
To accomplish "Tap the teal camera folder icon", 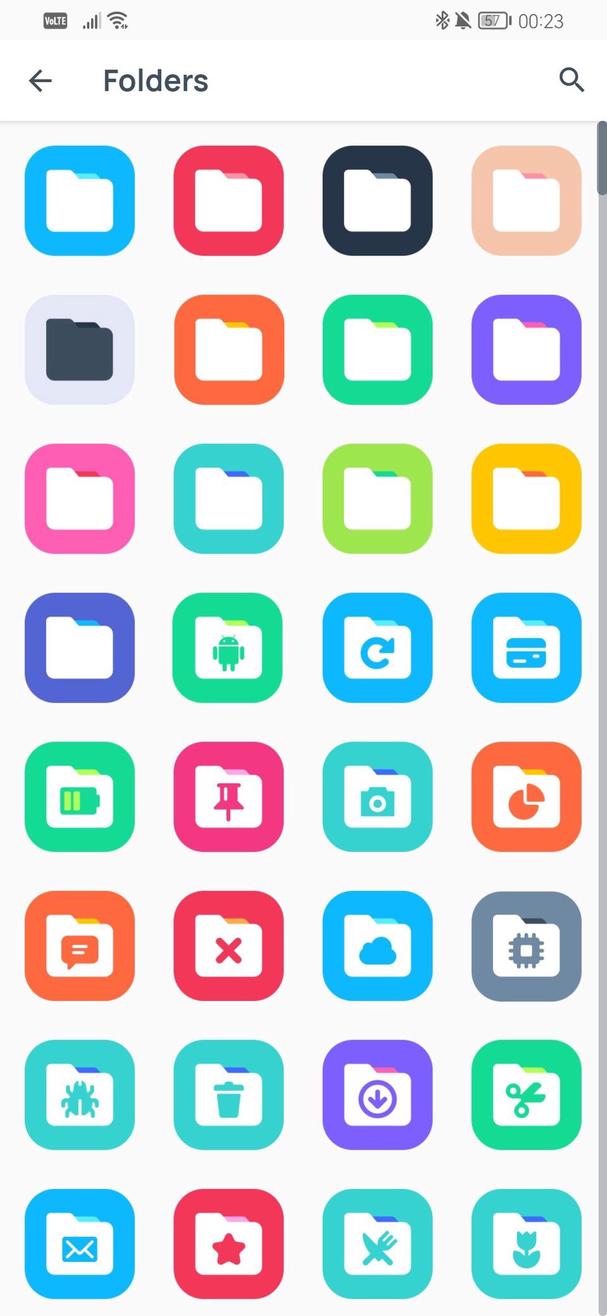I will pos(377,797).
